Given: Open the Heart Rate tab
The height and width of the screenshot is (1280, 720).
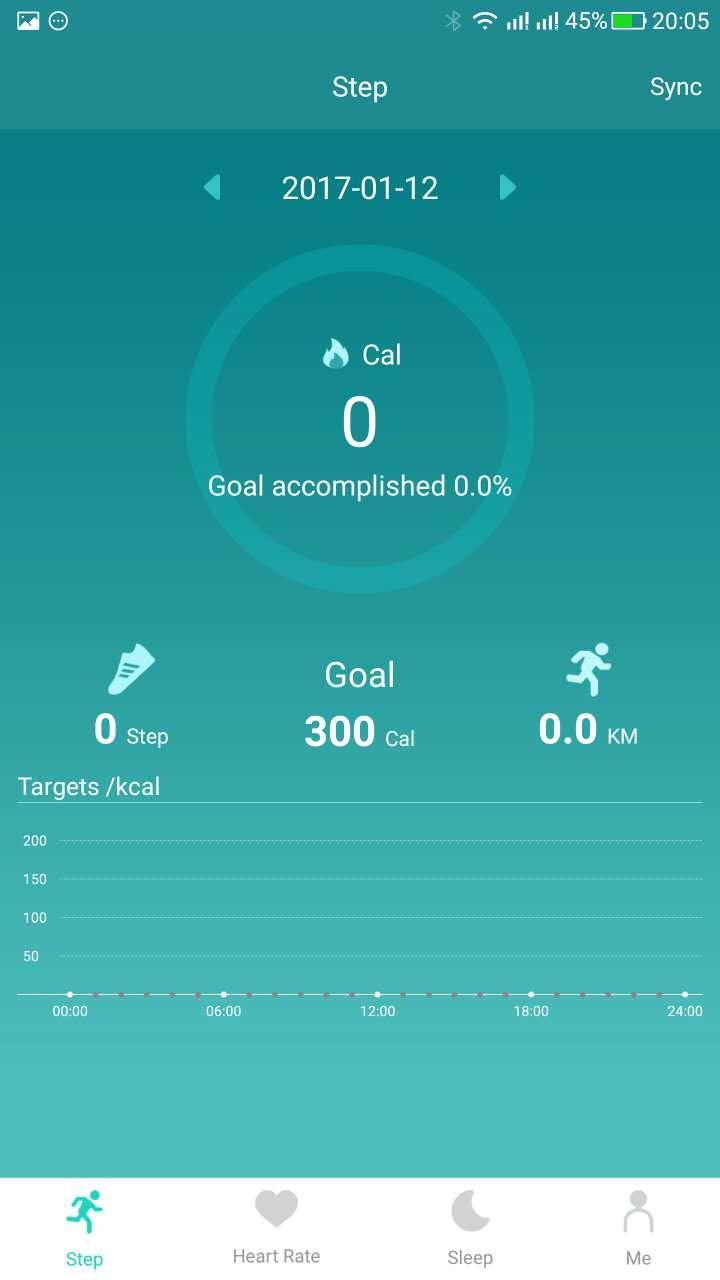Looking at the screenshot, I should [276, 1228].
